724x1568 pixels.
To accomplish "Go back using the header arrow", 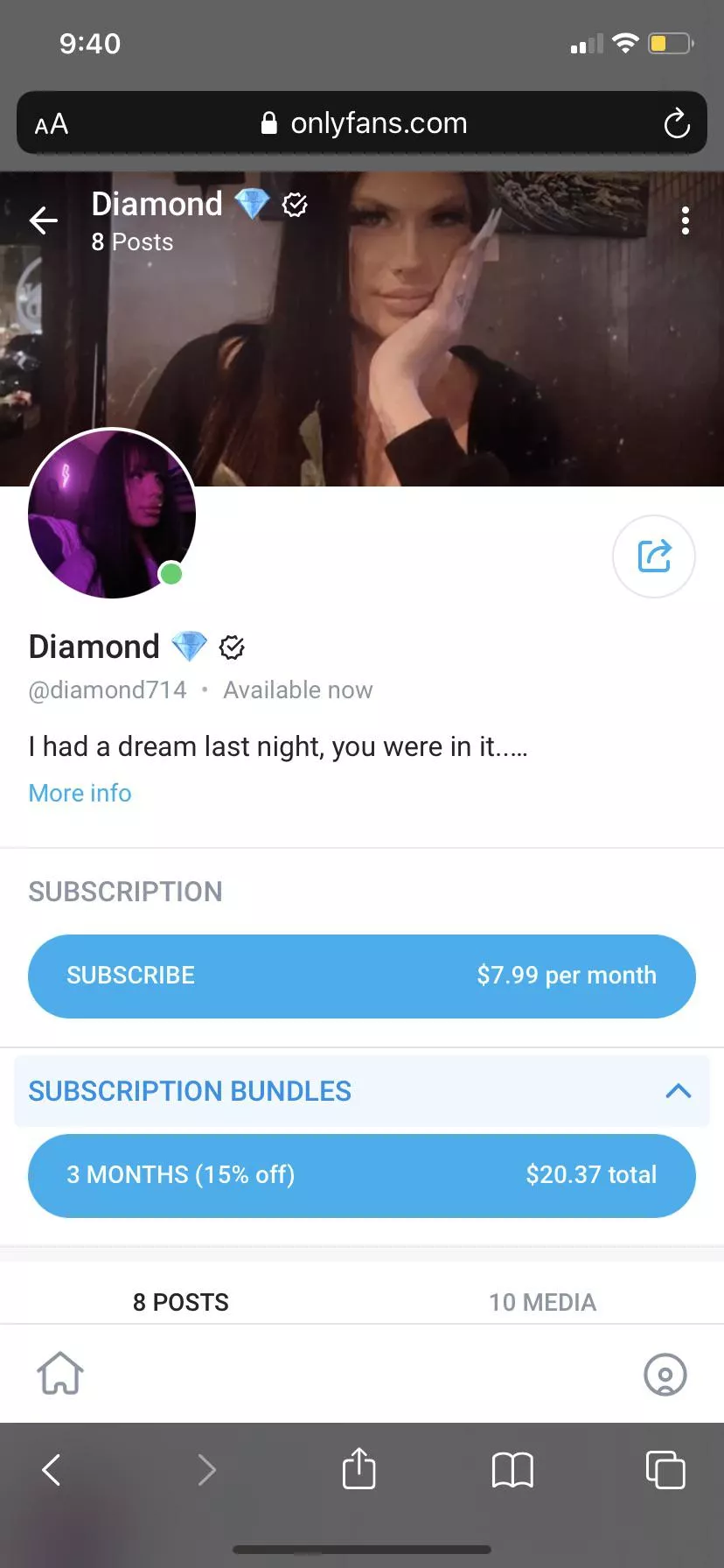I will click(x=44, y=220).
